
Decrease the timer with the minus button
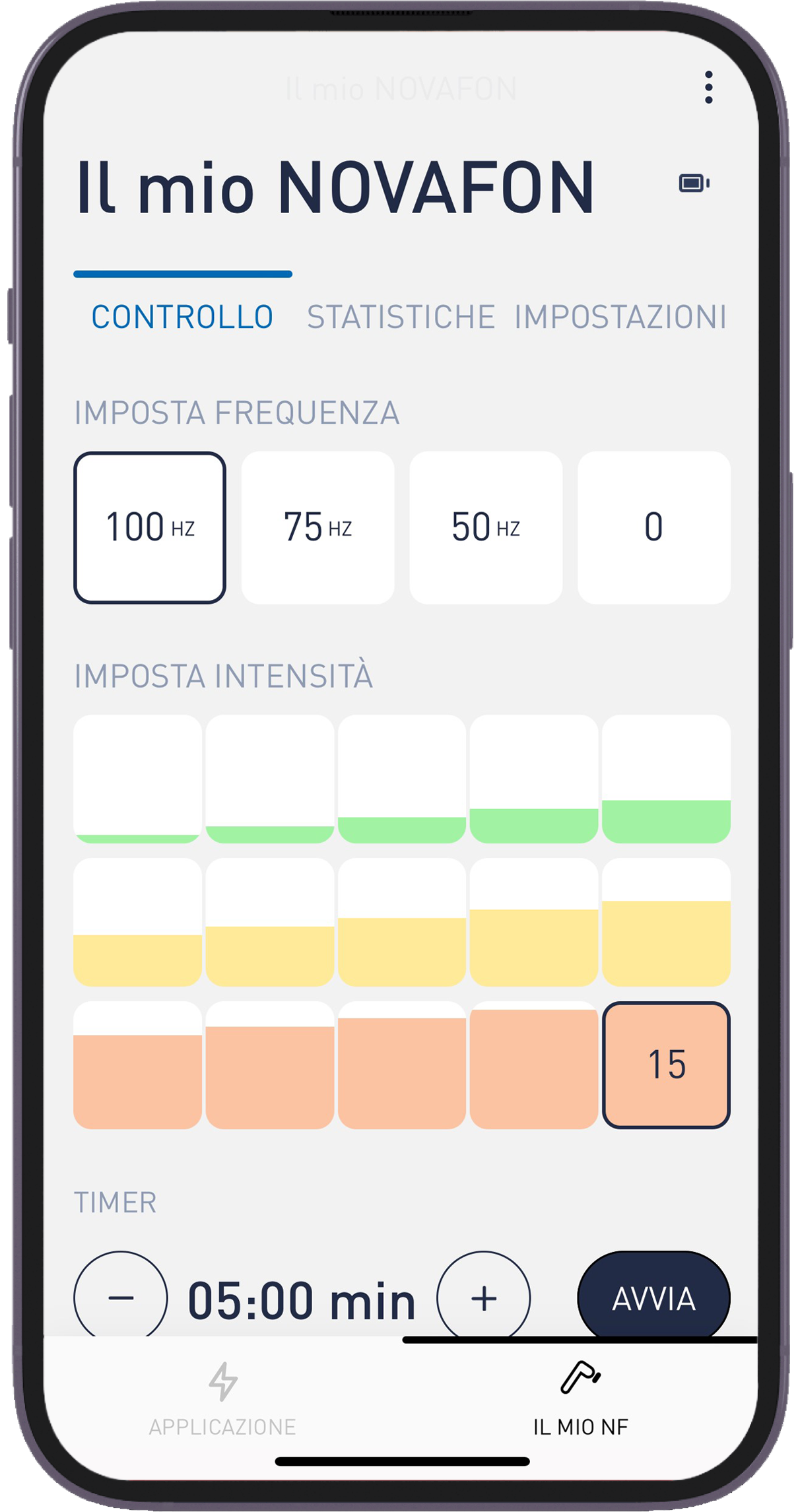pos(121,1295)
